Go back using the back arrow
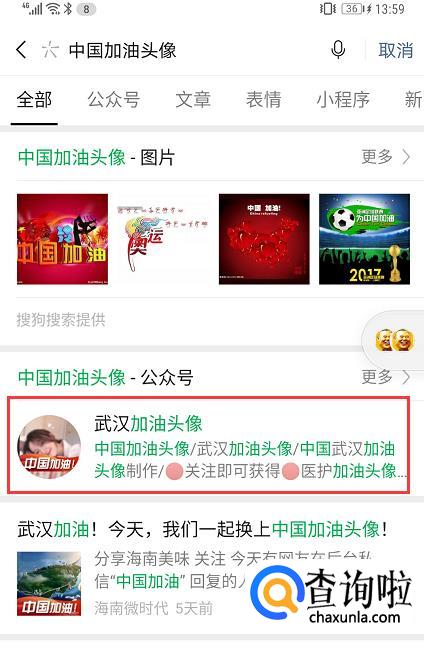 click(21, 50)
